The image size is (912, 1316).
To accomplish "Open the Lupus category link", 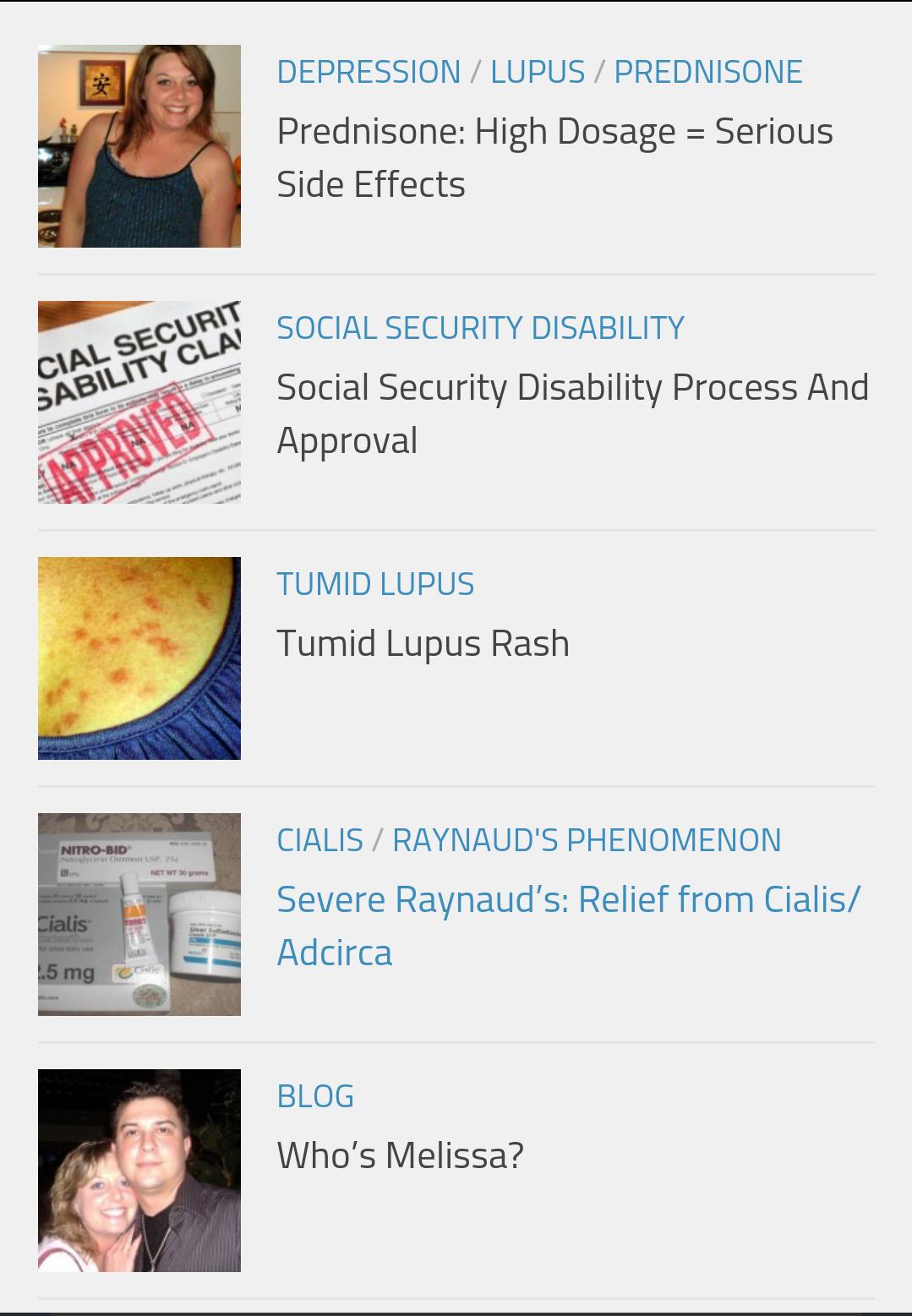I will [538, 72].
